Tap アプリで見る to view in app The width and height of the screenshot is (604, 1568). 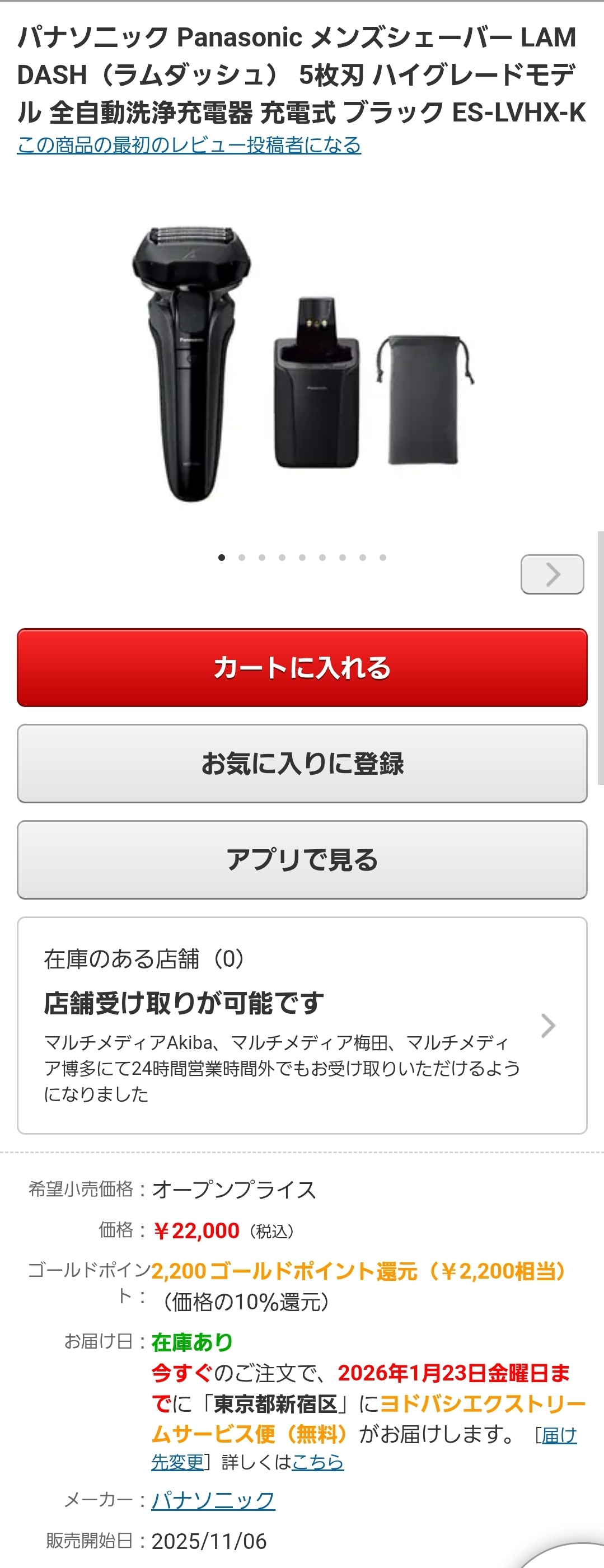(302, 859)
